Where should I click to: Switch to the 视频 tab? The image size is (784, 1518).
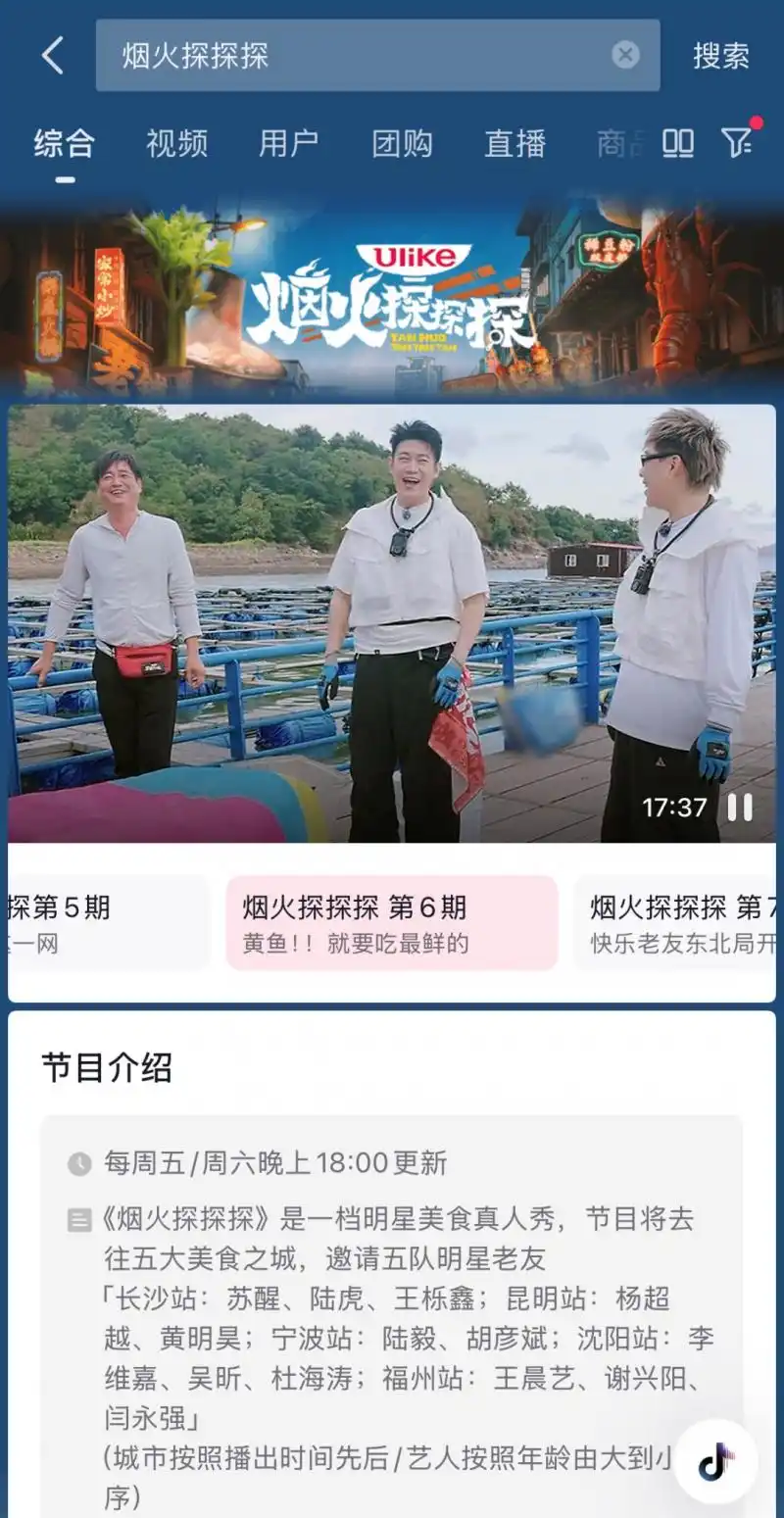(x=176, y=144)
